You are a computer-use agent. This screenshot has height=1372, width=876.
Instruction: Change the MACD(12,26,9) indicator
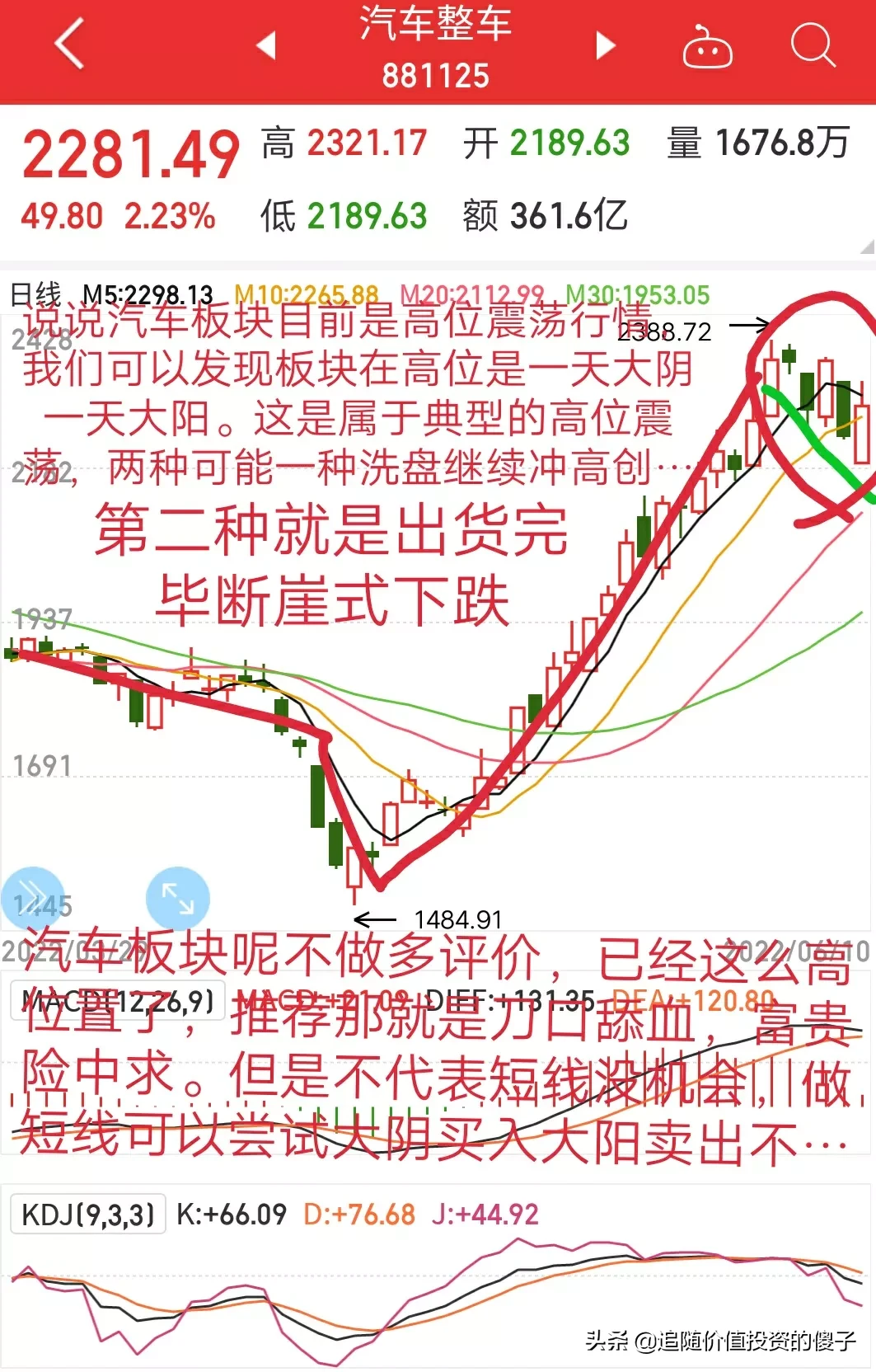point(117,1001)
